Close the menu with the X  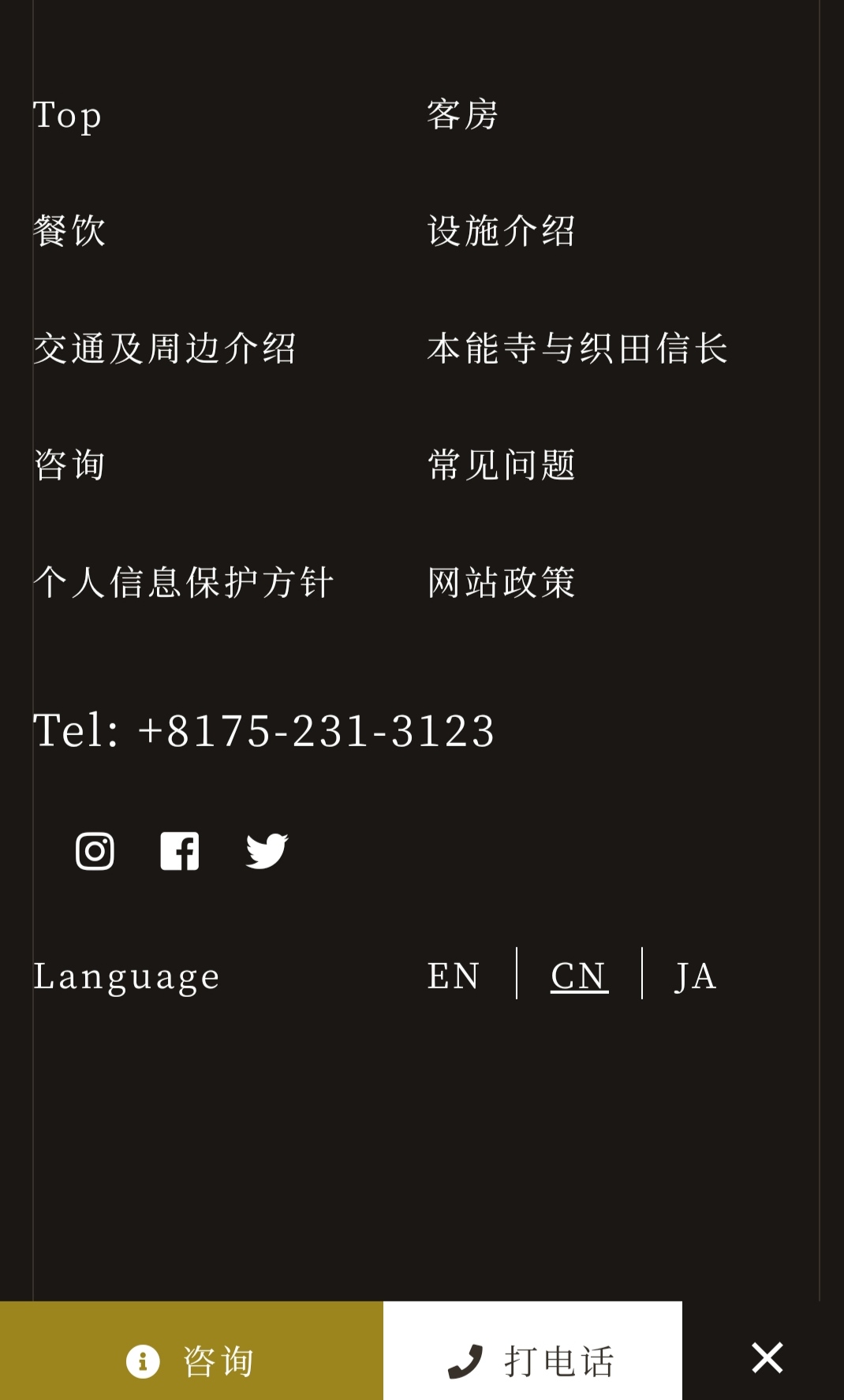(767, 1358)
